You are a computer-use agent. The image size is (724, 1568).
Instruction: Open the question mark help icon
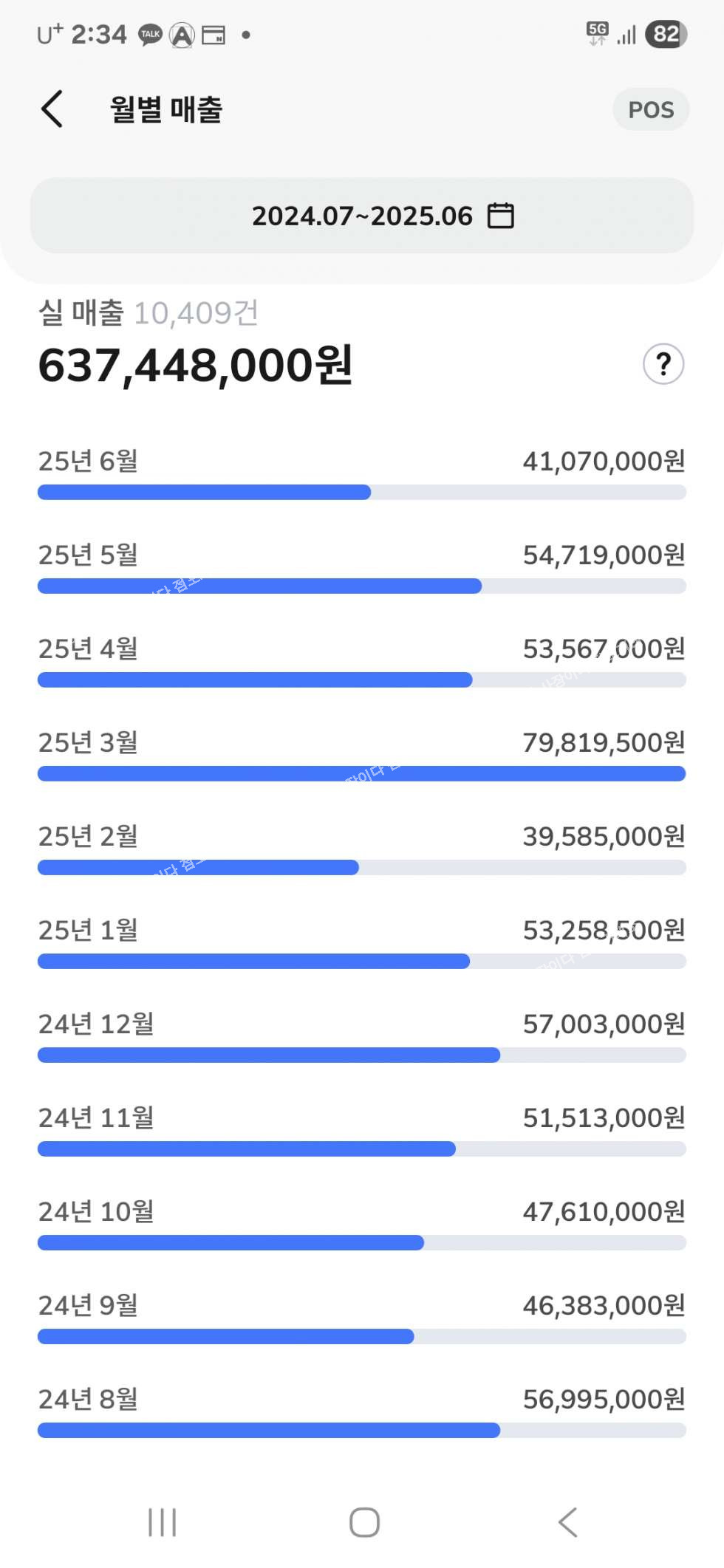[663, 364]
